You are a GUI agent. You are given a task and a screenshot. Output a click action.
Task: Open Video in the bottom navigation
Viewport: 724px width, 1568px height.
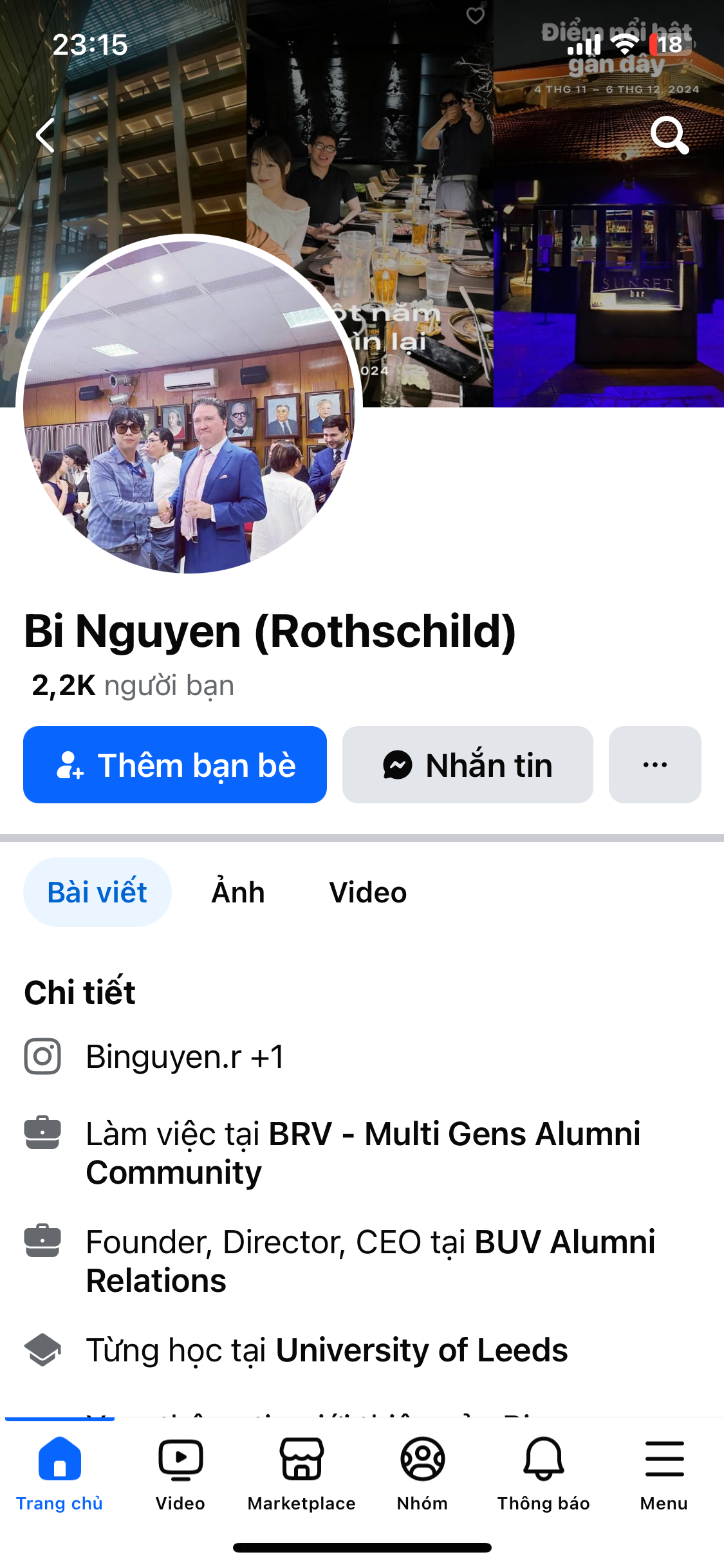[180, 1471]
